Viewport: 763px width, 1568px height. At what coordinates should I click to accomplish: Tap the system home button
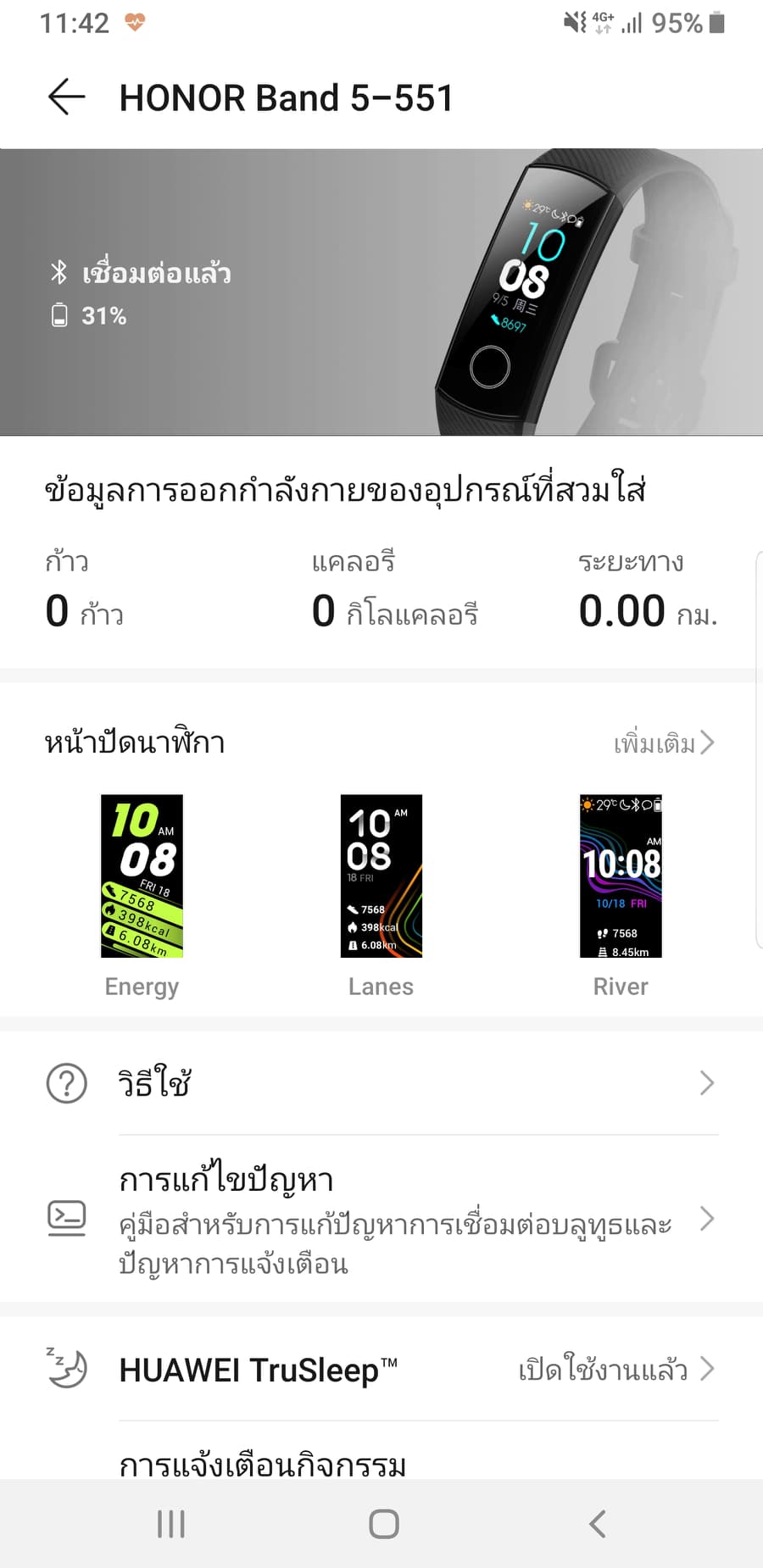[x=383, y=1524]
